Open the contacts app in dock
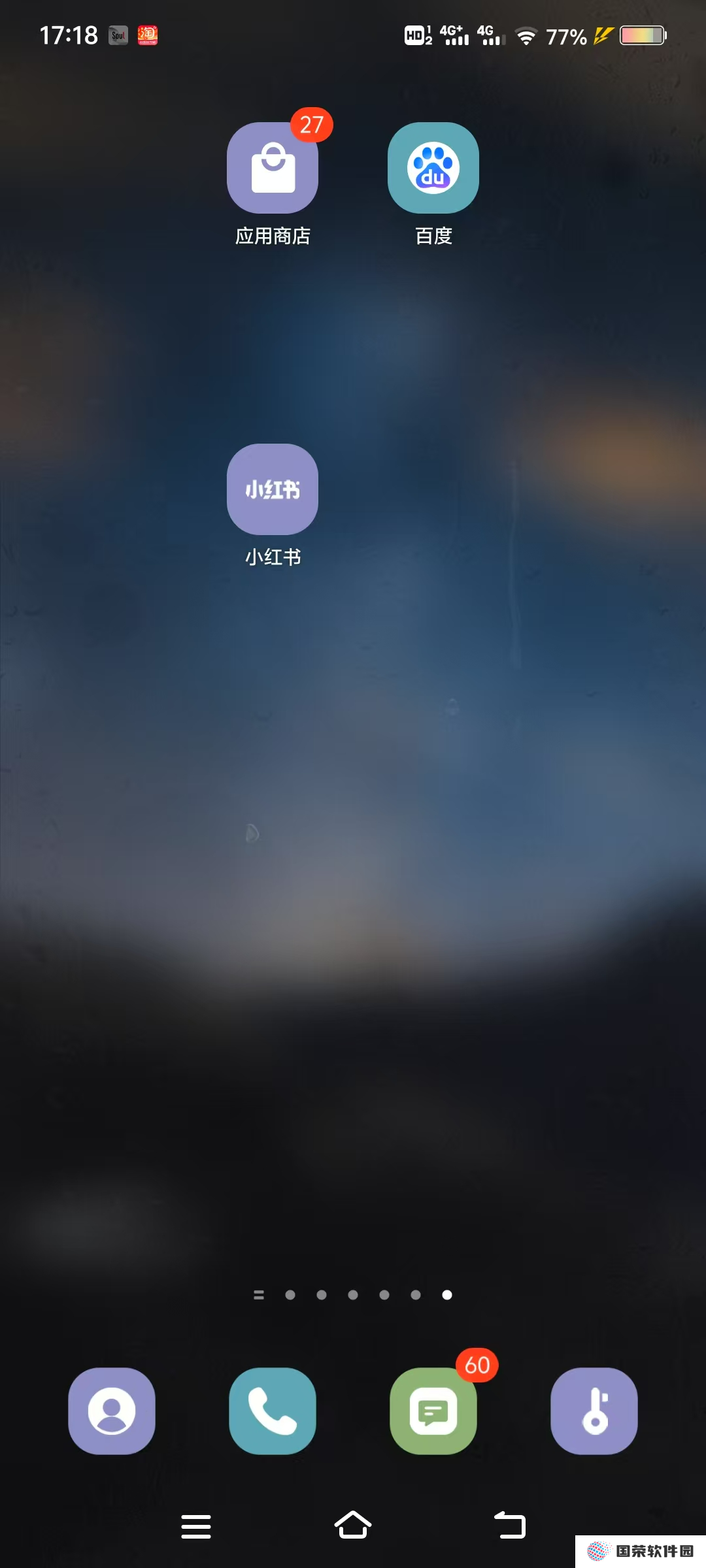 pyautogui.click(x=112, y=1411)
